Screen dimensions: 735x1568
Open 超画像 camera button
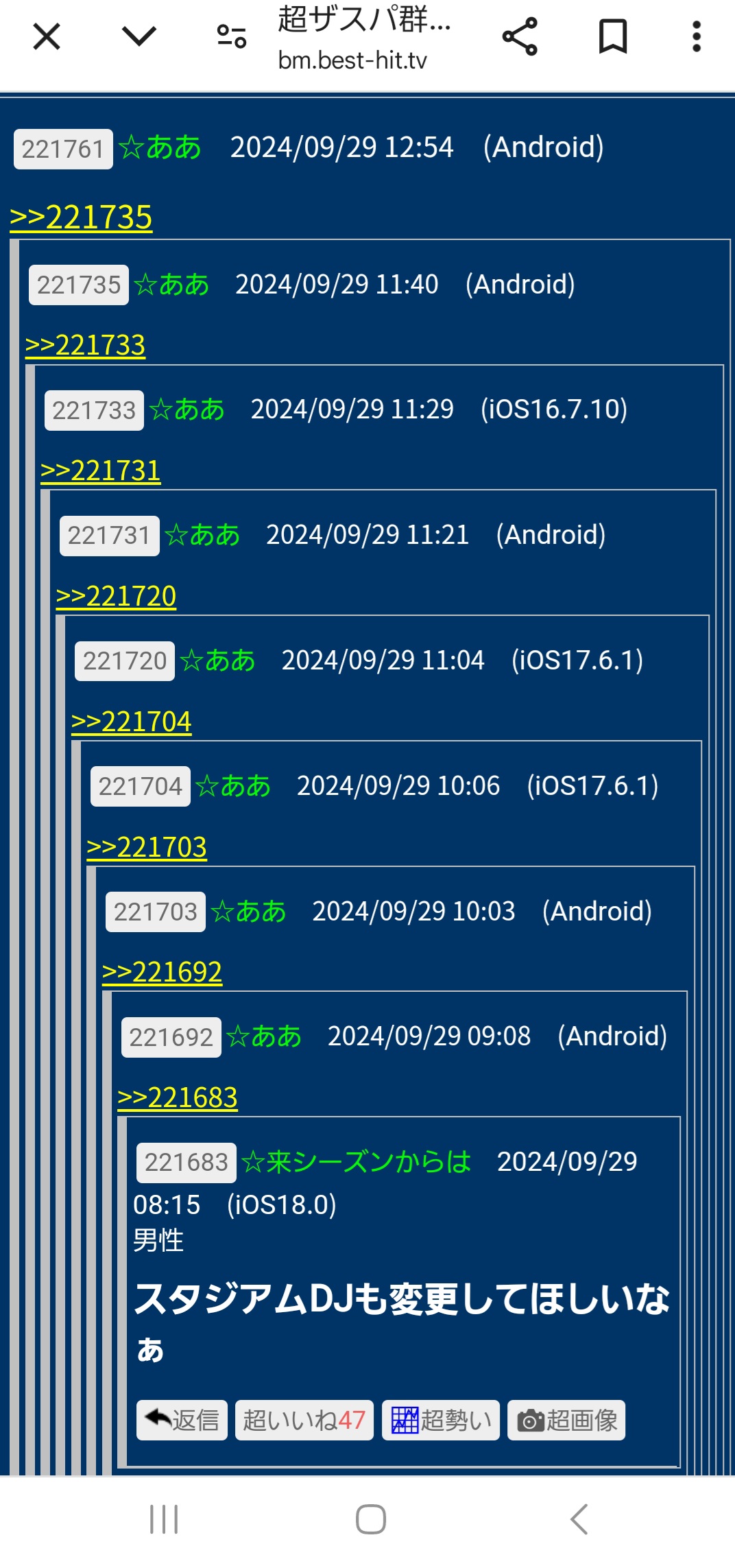566,1420
